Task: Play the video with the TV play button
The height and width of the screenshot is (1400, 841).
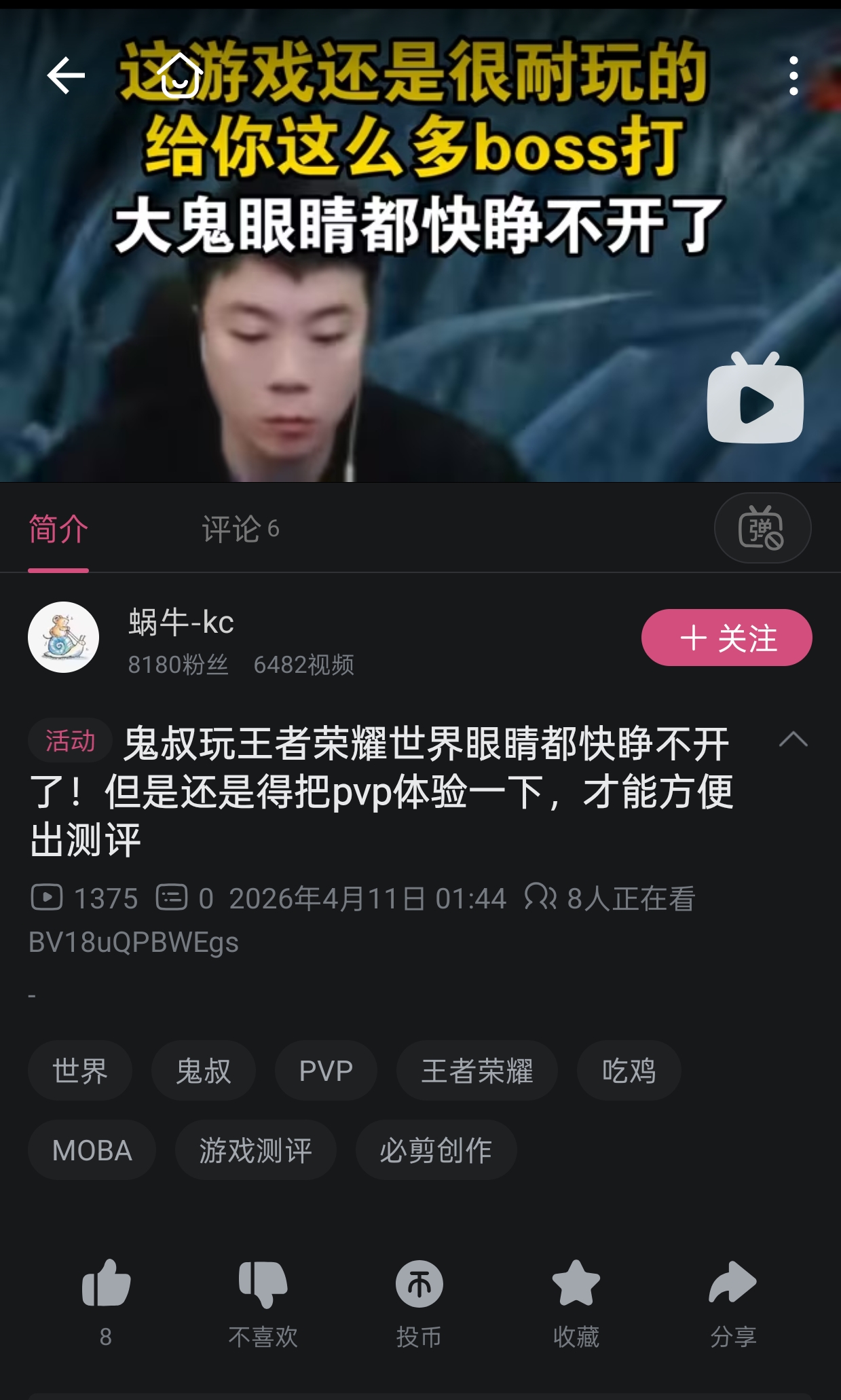Action: 755,398
